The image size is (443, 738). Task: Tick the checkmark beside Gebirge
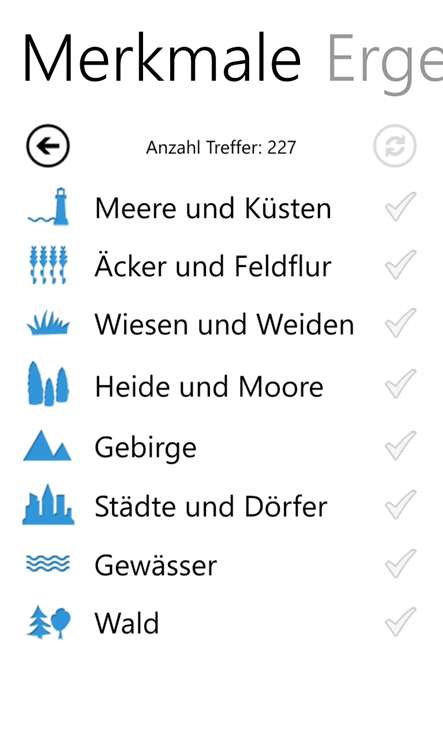click(x=401, y=446)
